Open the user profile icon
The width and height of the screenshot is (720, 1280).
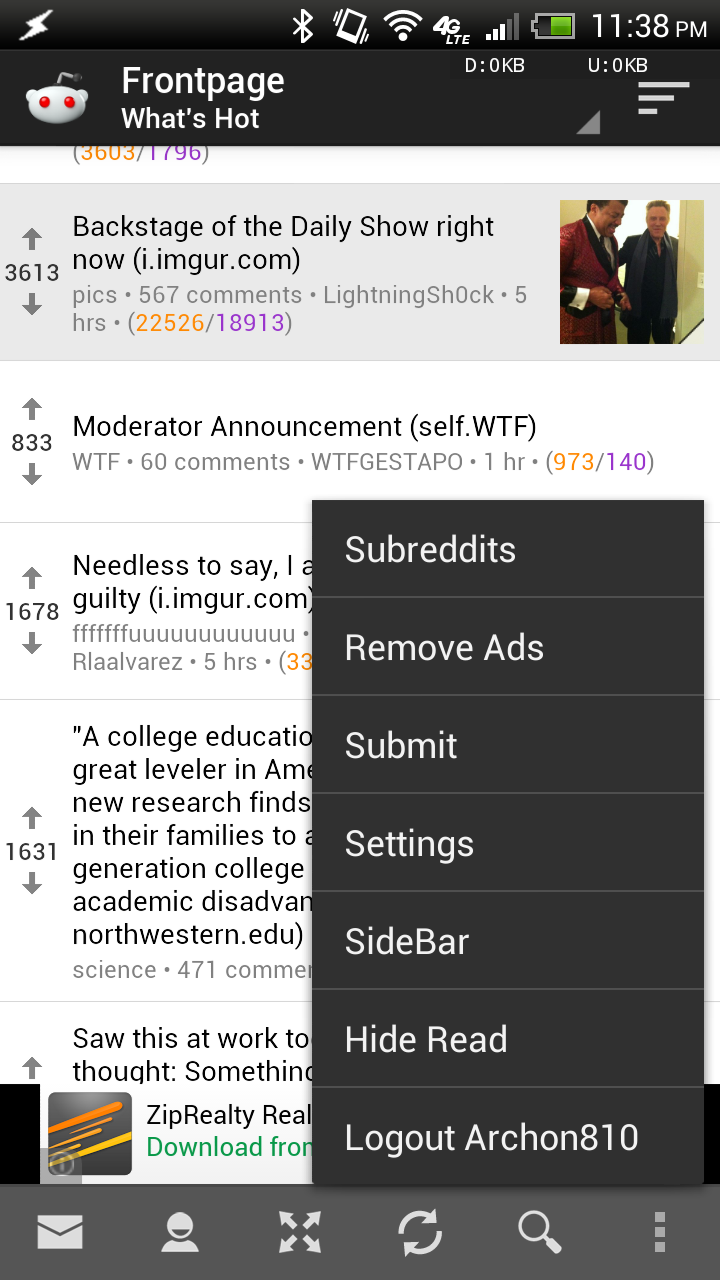[180, 1232]
